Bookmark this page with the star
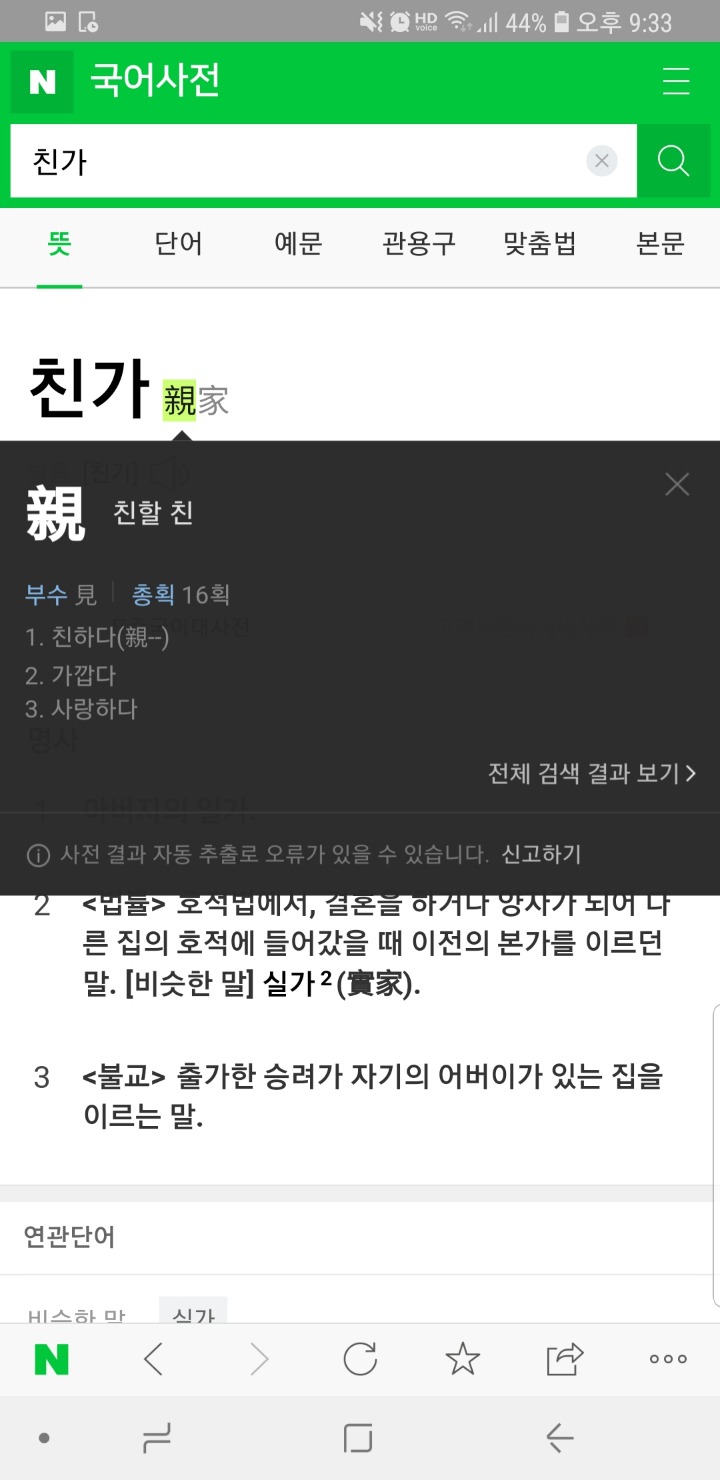720x1480 pixels. (462, 1359)
